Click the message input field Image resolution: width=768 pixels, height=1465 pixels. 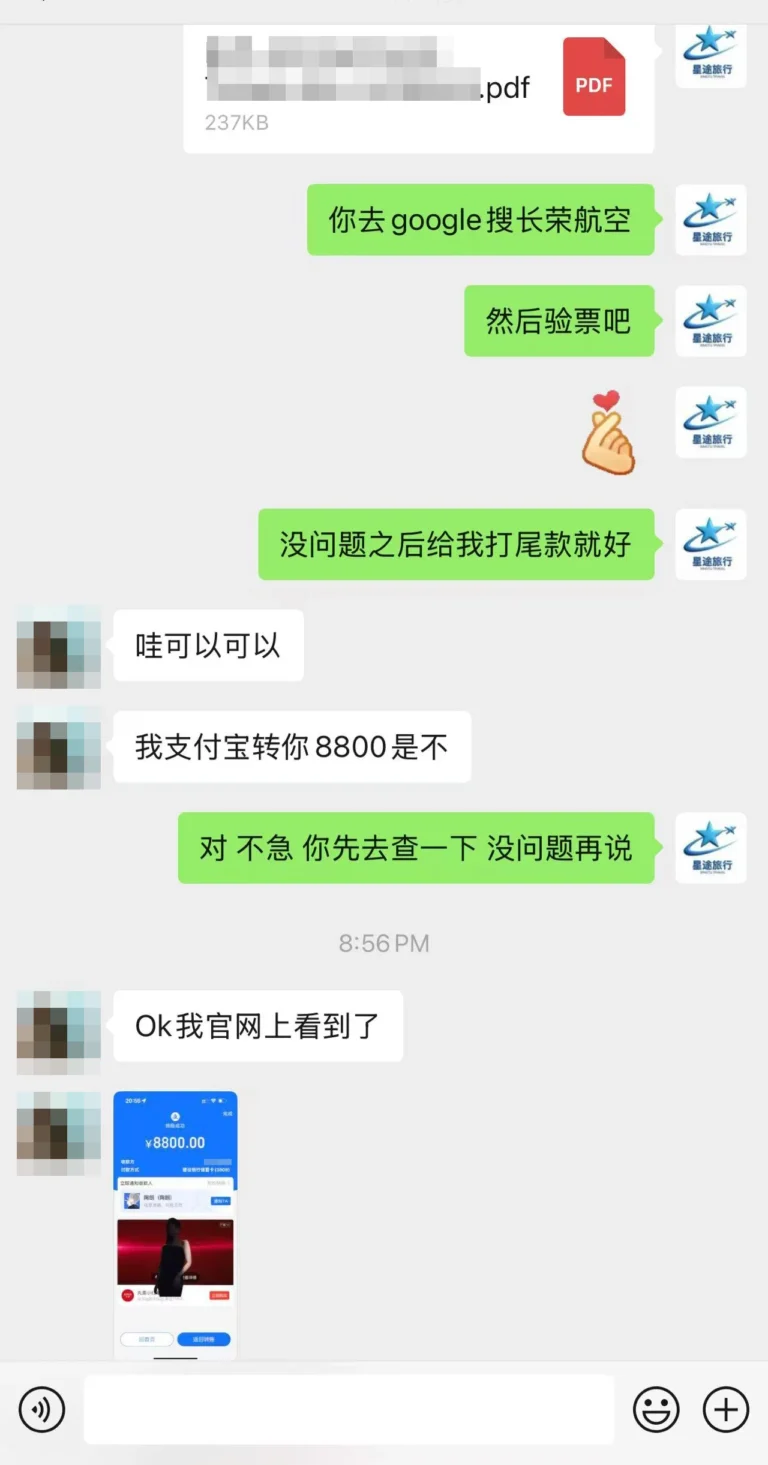click(350, 1410)
